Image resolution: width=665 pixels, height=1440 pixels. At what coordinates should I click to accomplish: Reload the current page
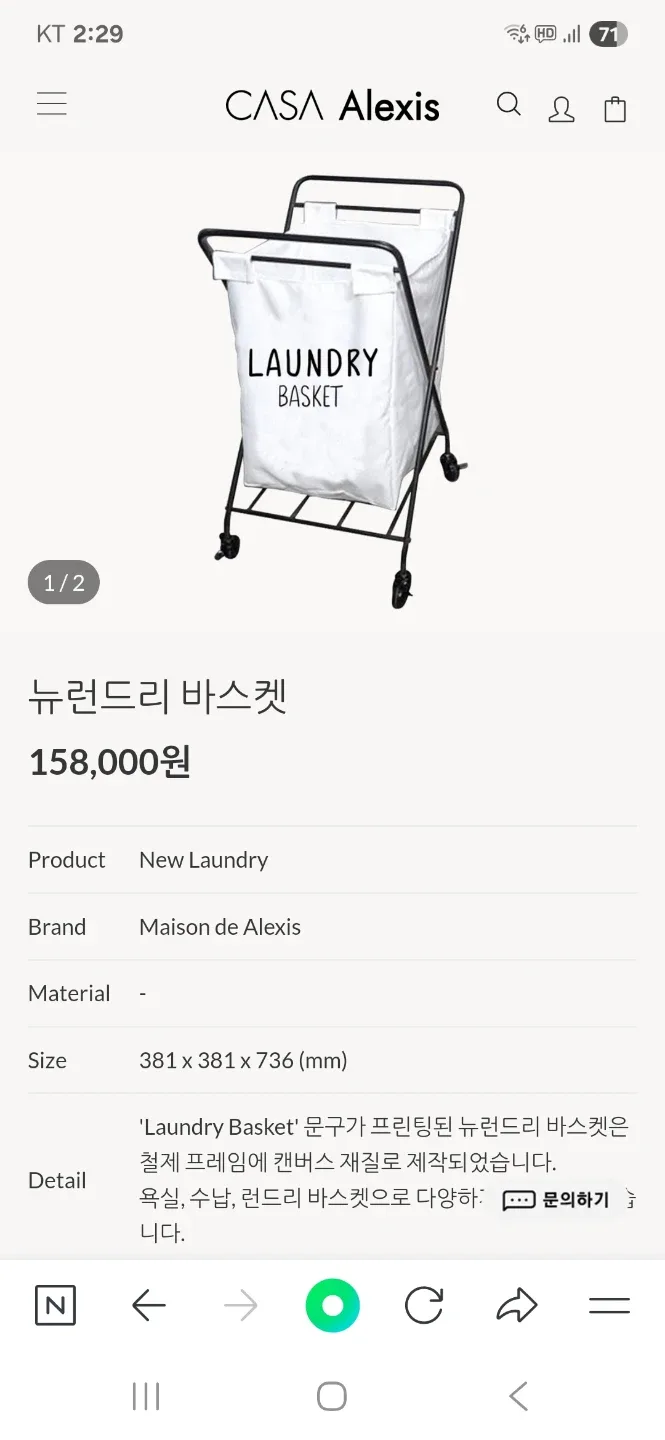pyautogui.click(x=424, y=1306)
